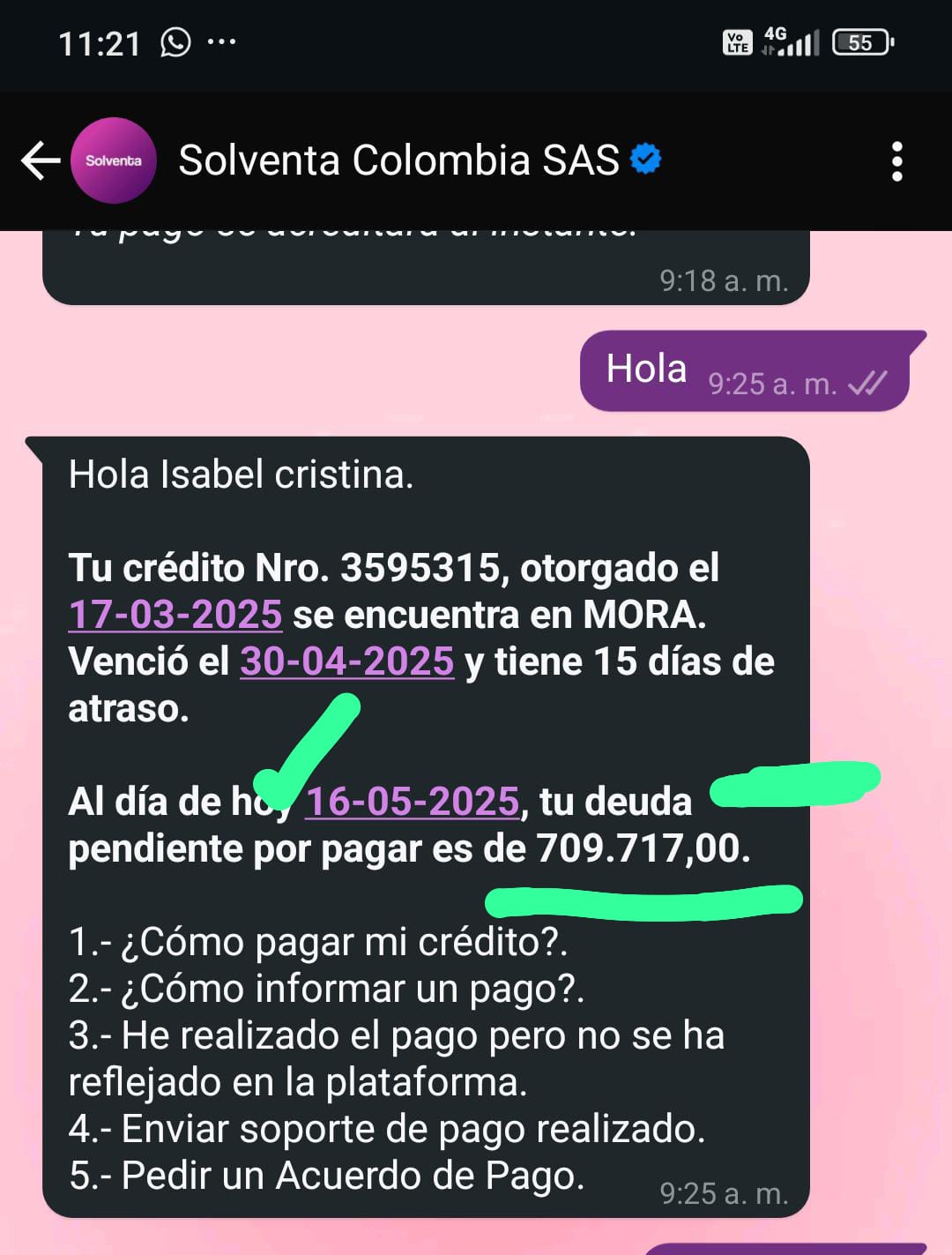This screenshot has height=1255, width=952.
Task: Open the 17-03-2025 date link
Action: pyautogui.click(x=175, y=615)
